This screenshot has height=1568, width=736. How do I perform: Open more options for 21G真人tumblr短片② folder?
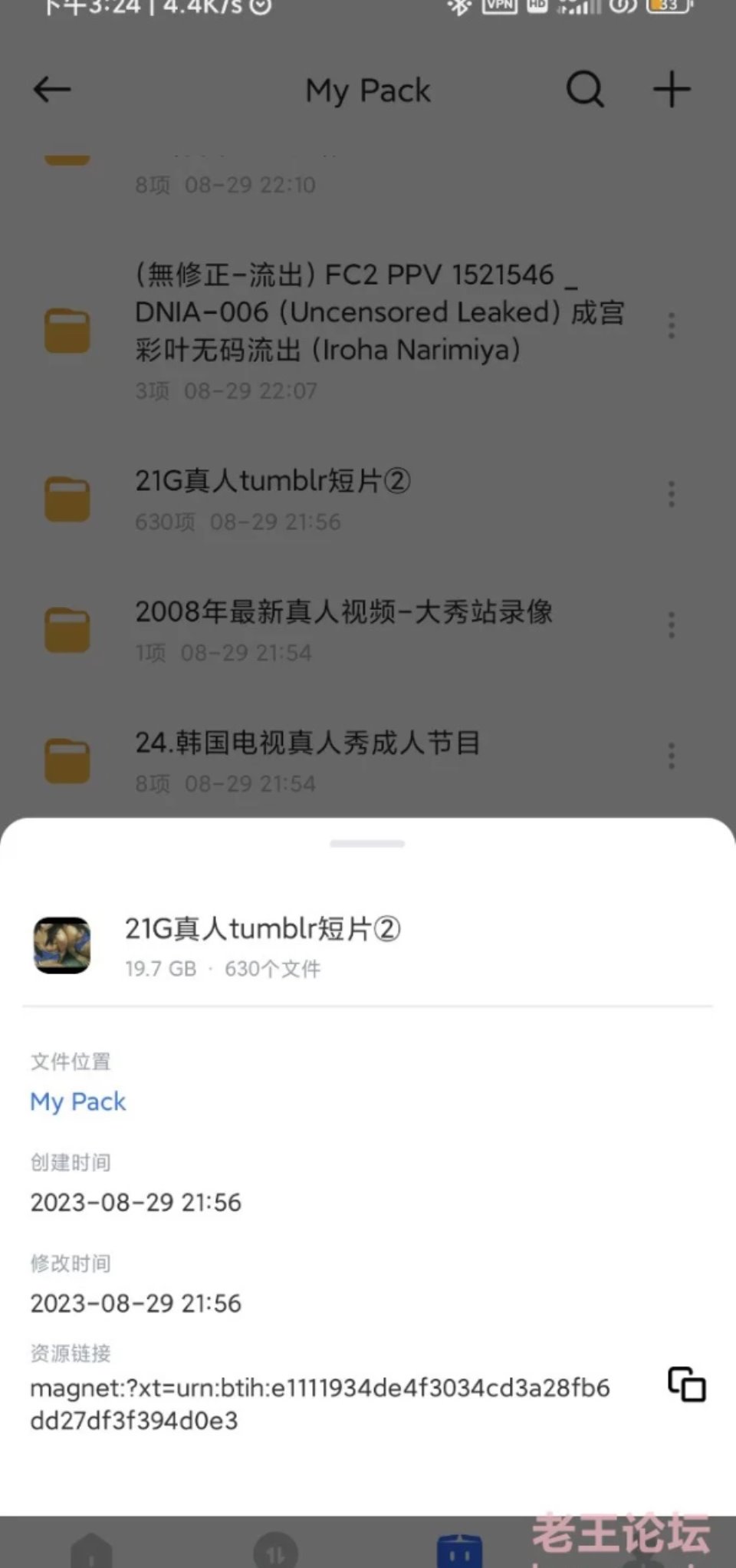tap(671, 494)
